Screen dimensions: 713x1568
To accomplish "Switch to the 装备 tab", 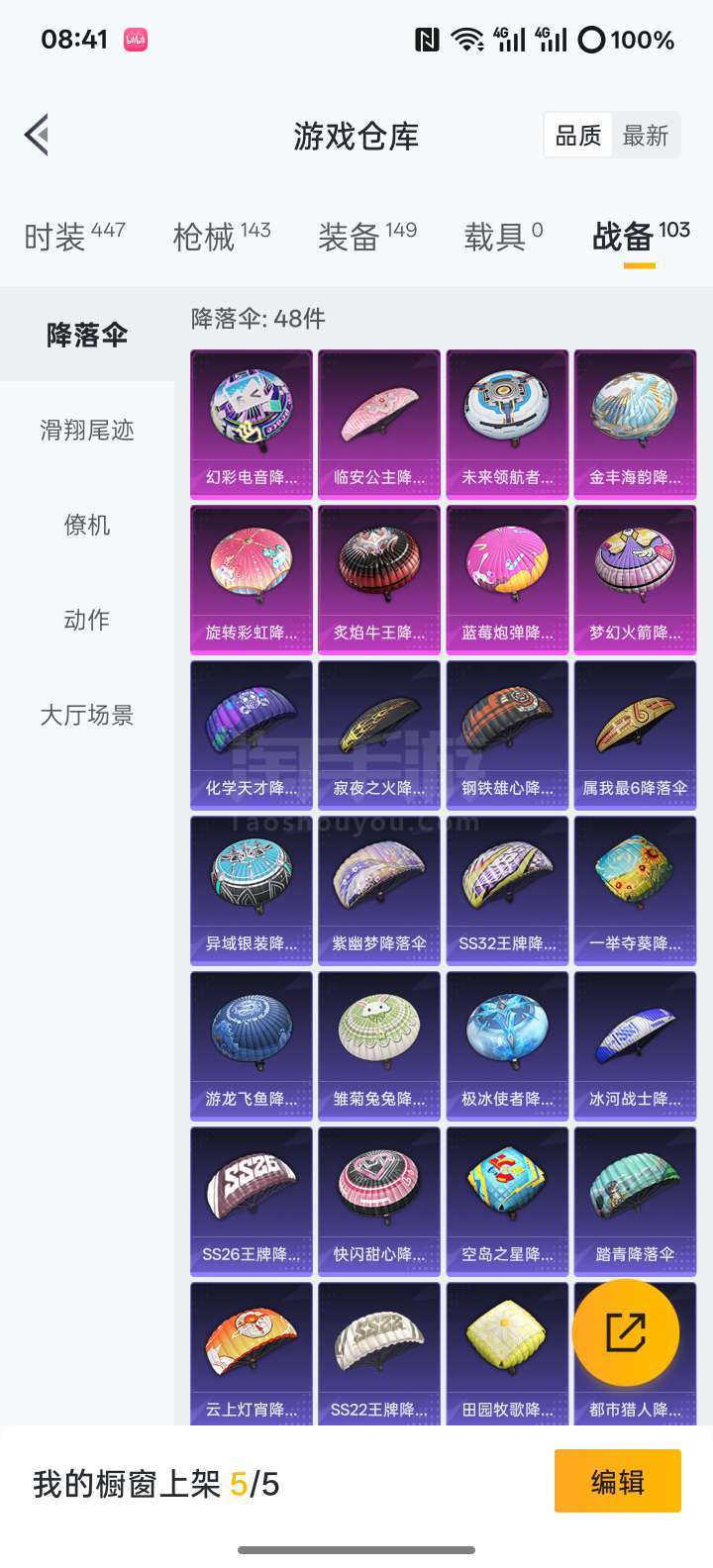I will [367, 237].
